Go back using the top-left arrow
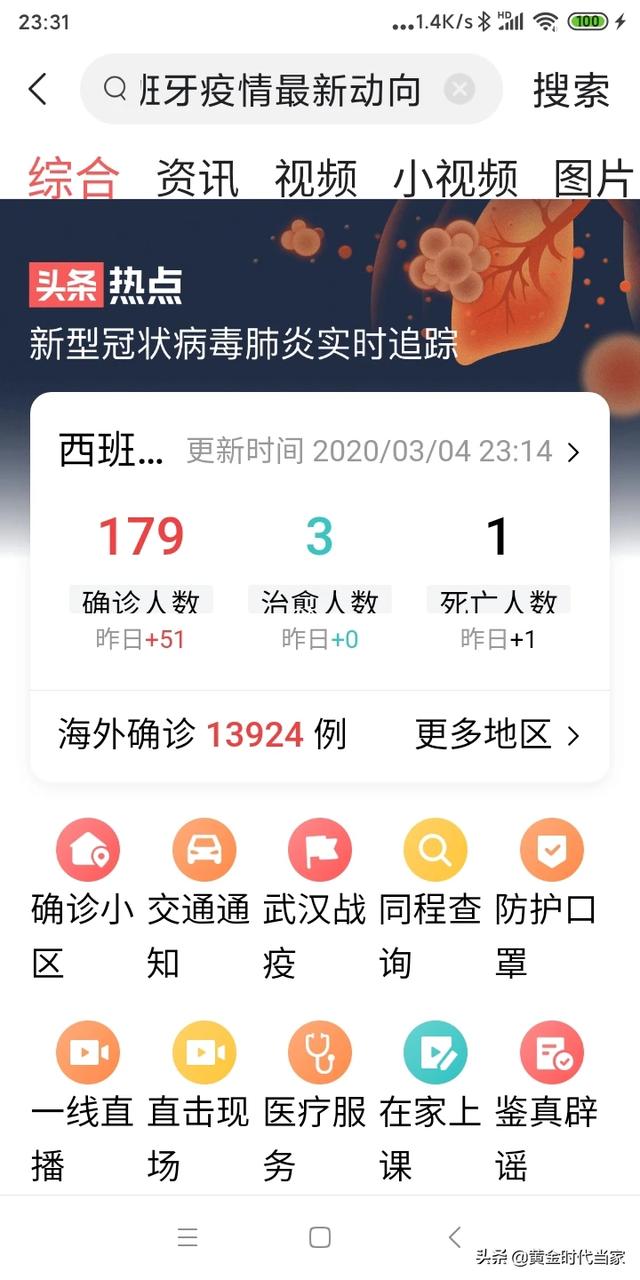Screen dimensions: 640x1280 pos(38,90)
